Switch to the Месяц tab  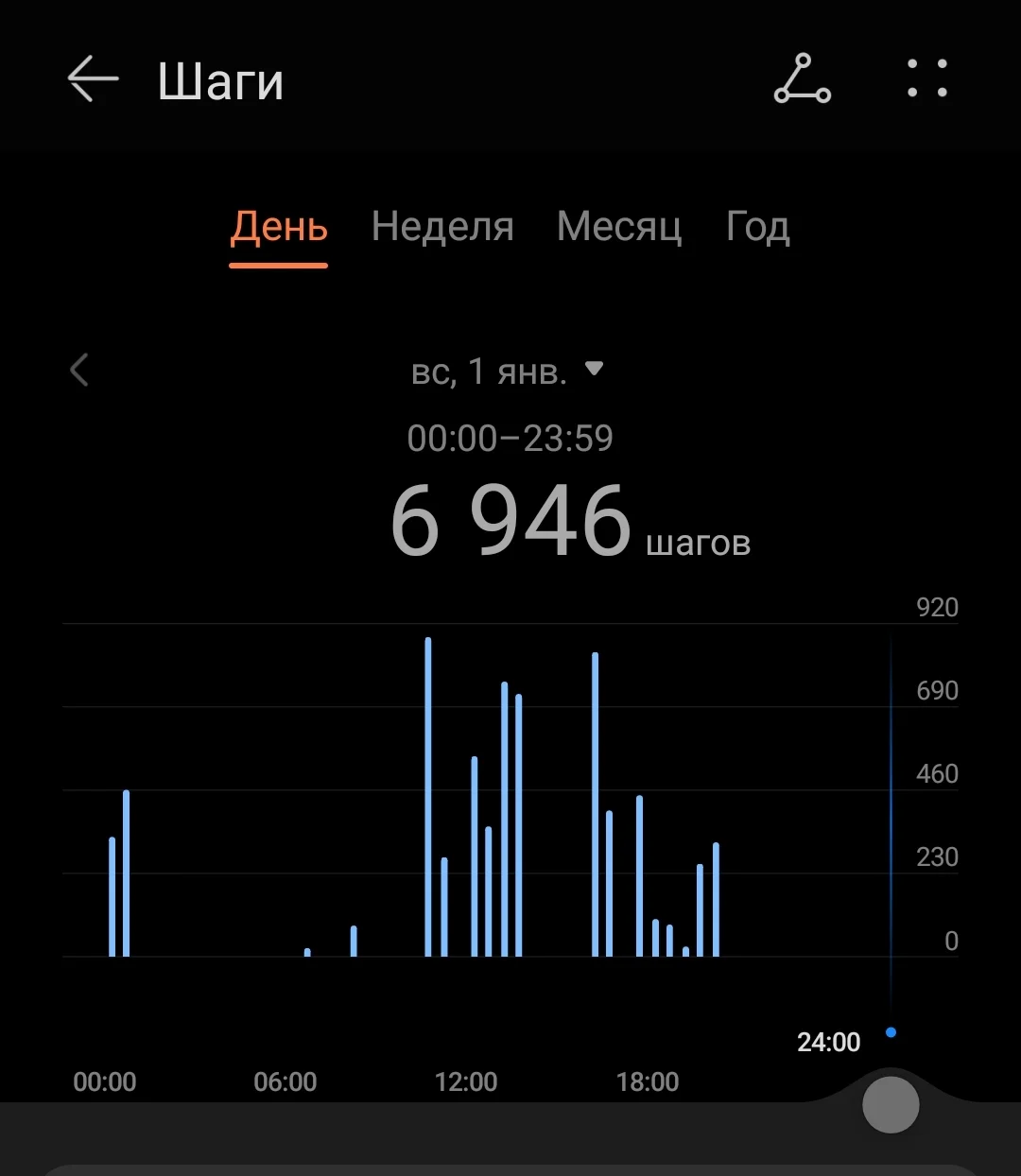point(619,228)
